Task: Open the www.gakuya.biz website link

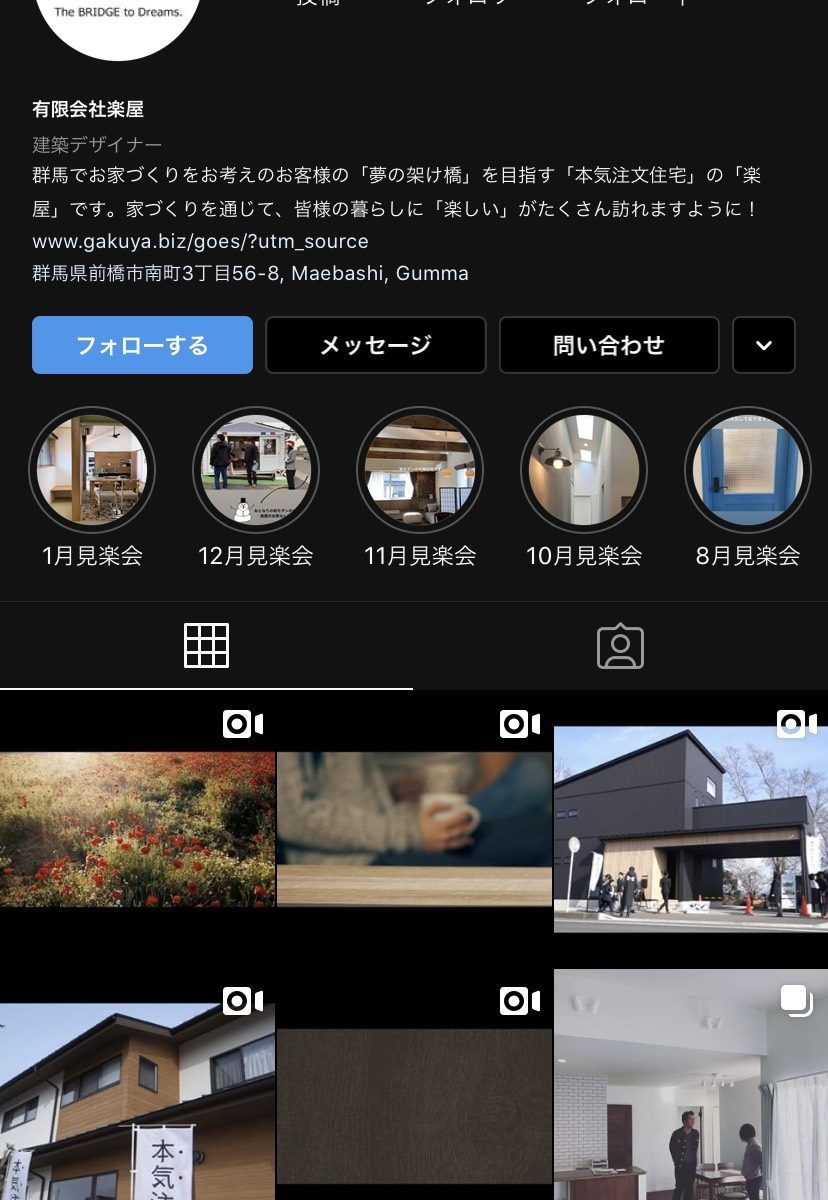Action: pos(200,241)
